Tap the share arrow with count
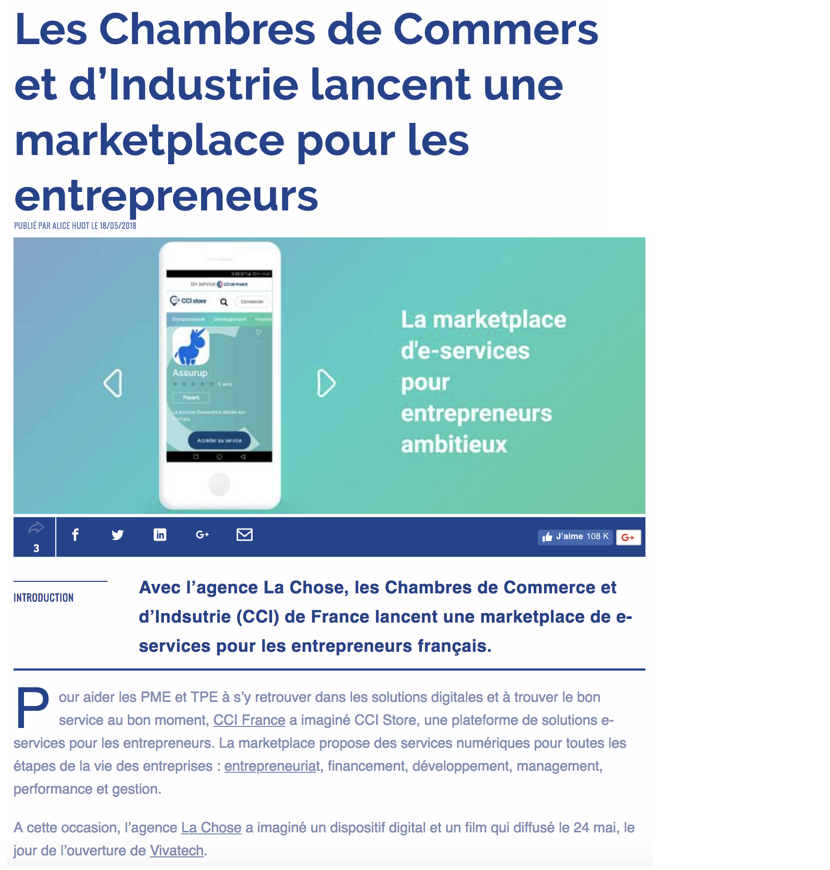This screenshot has height=870, width=830. click(x=36, y=535)
